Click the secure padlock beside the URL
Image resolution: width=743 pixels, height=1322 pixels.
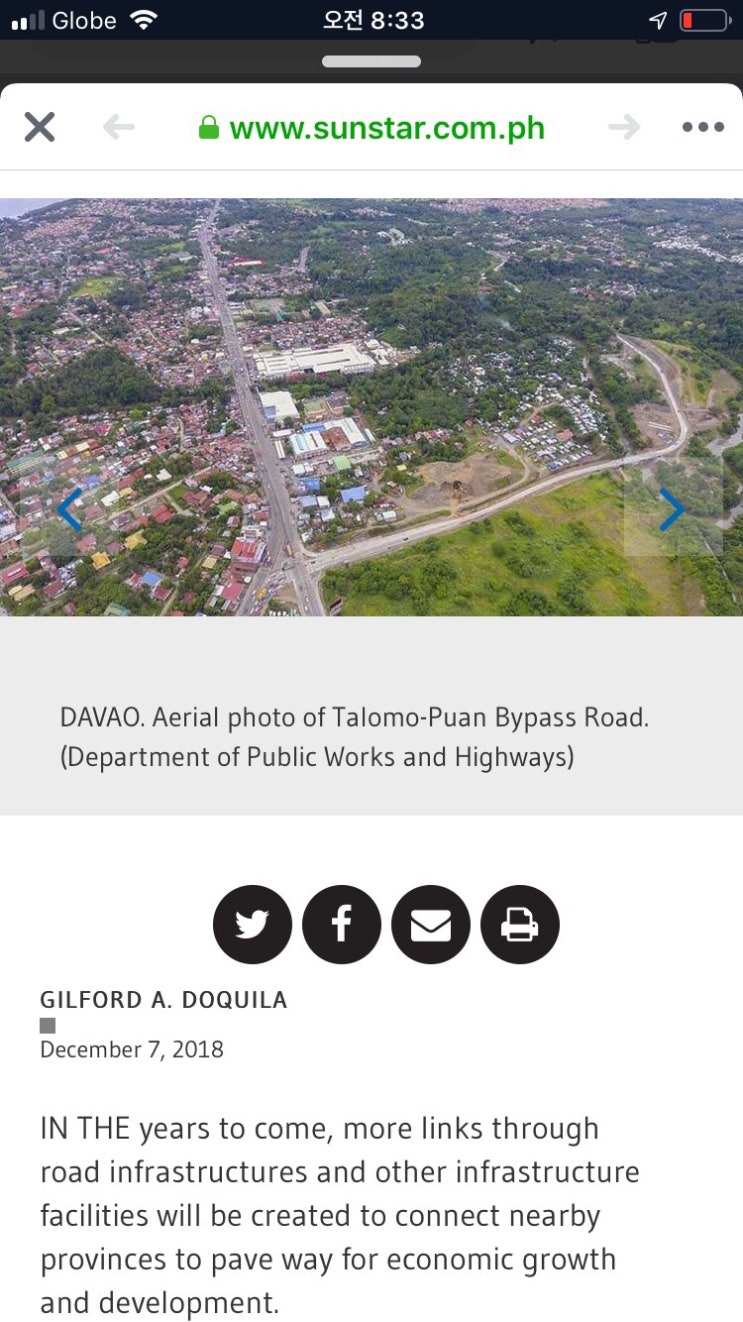pyautogui.click(x=210, y=127)
